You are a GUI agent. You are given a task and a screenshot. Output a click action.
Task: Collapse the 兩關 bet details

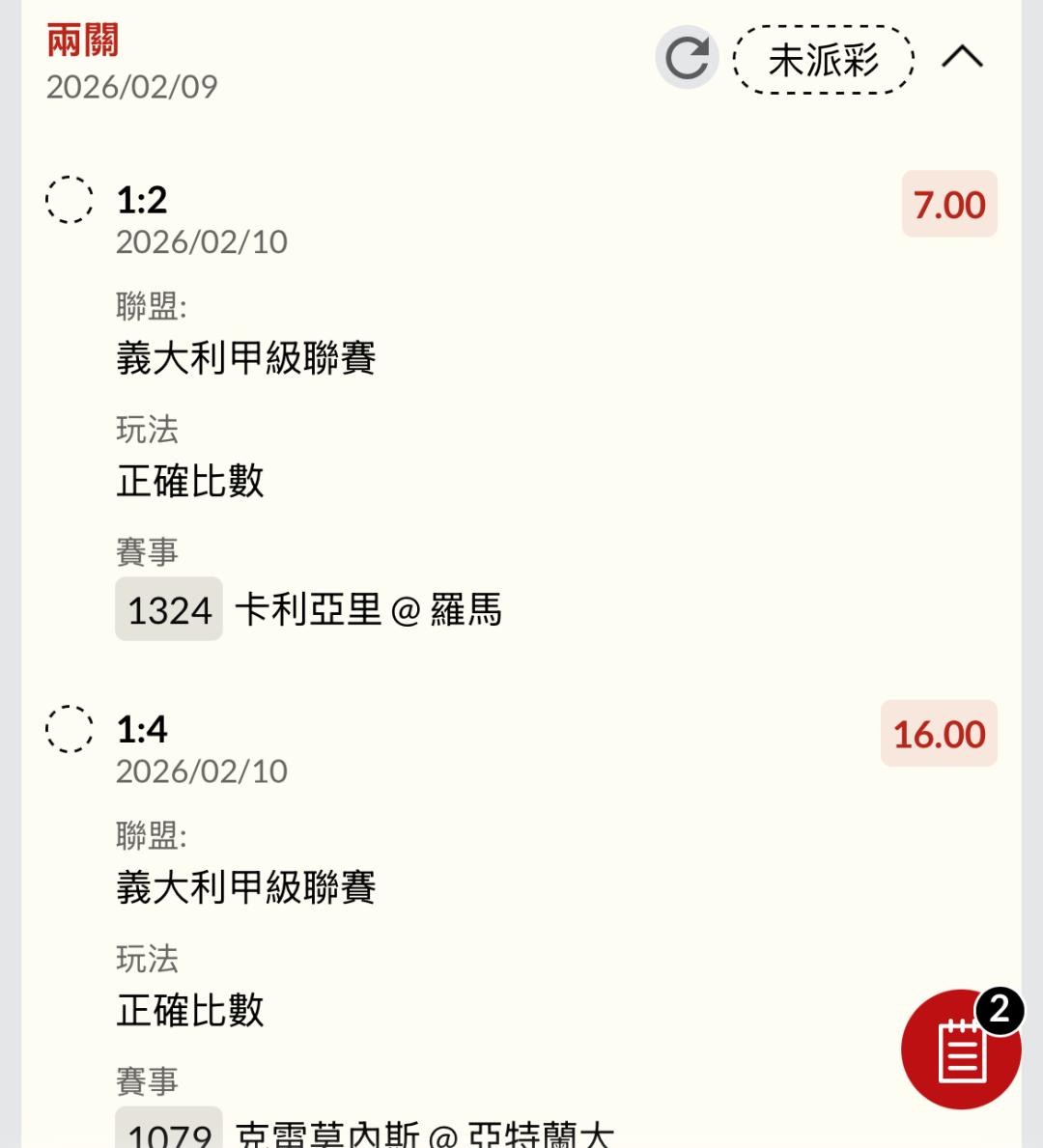click(x=962, y=58)
